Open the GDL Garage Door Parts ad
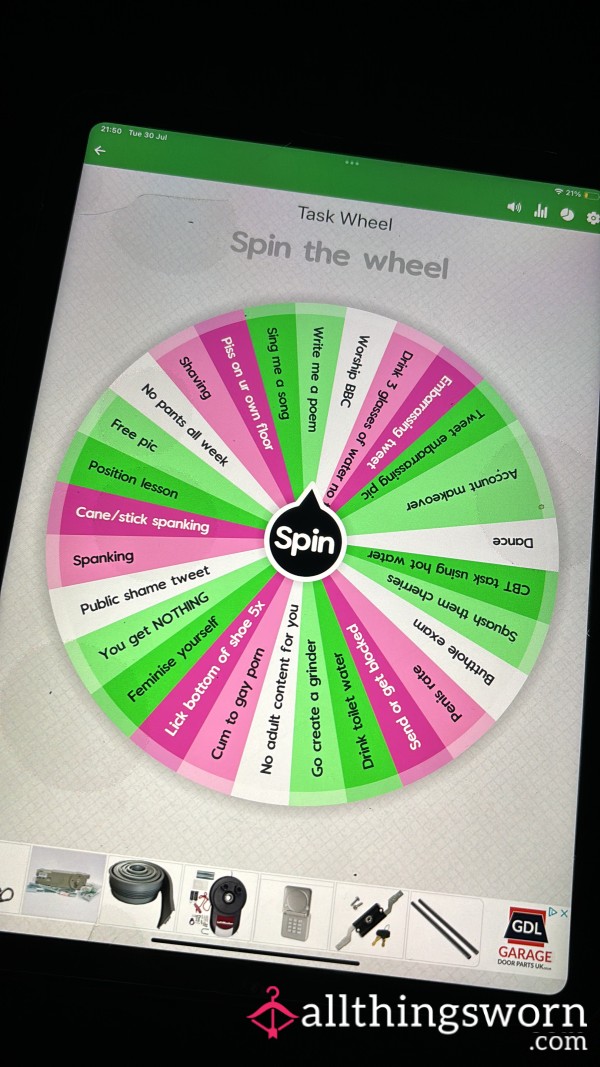Image resolution: width=600 pixels, height=1067 pixels. pyautogui.click(x=525, y=936)
